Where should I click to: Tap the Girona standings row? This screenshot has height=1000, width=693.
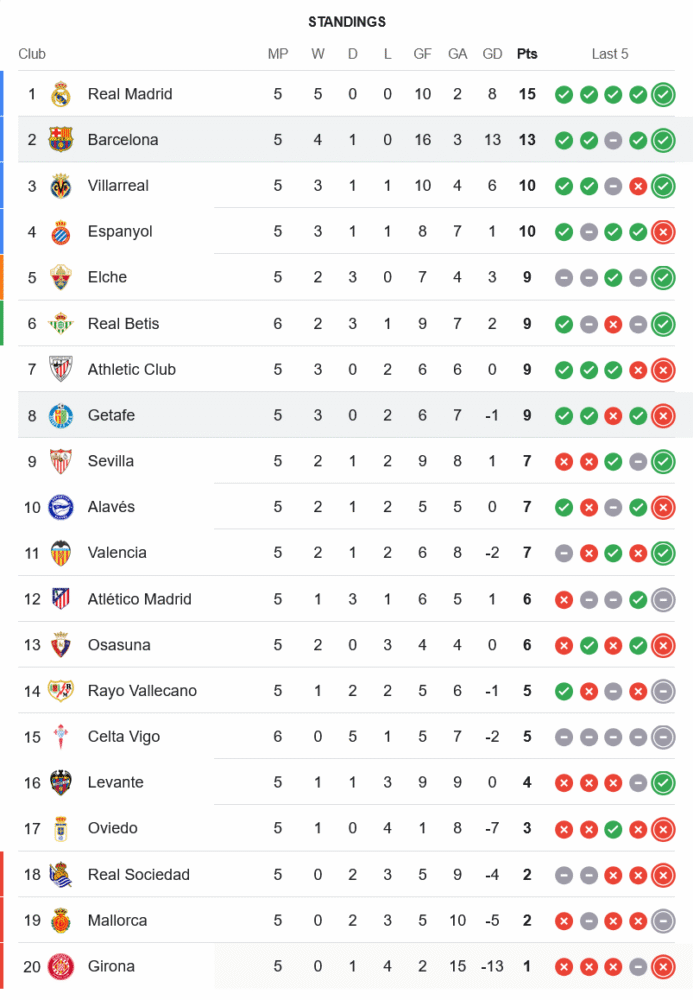click(111, 967)
